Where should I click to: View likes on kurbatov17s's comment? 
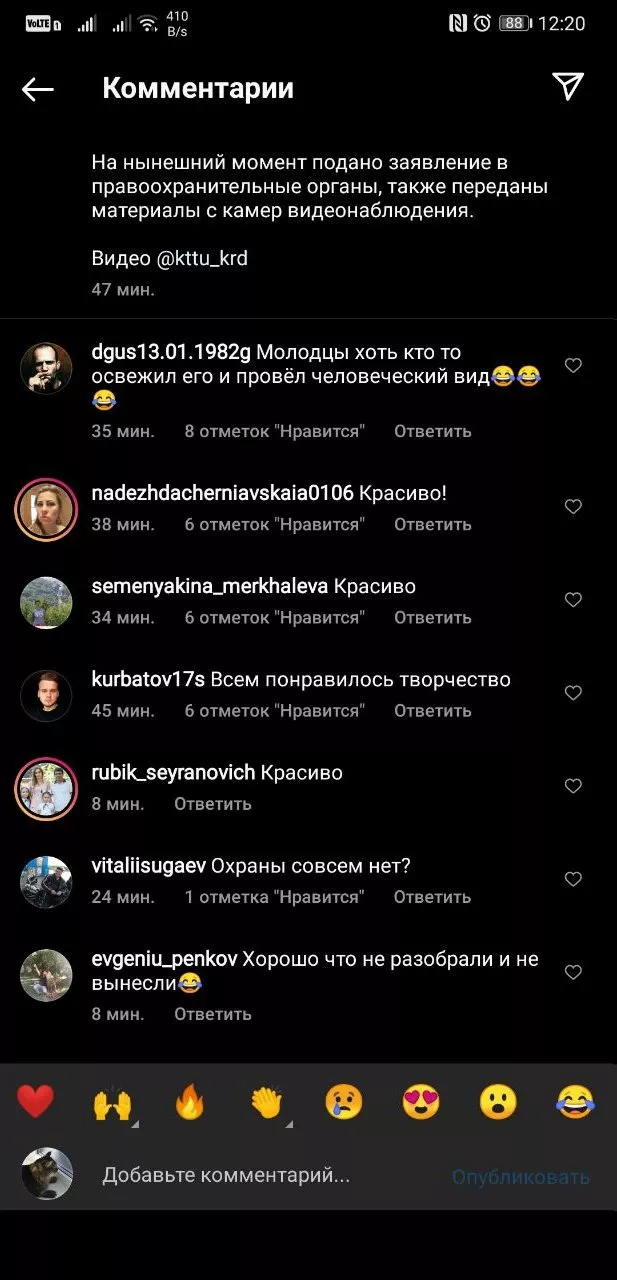point(274,710)
